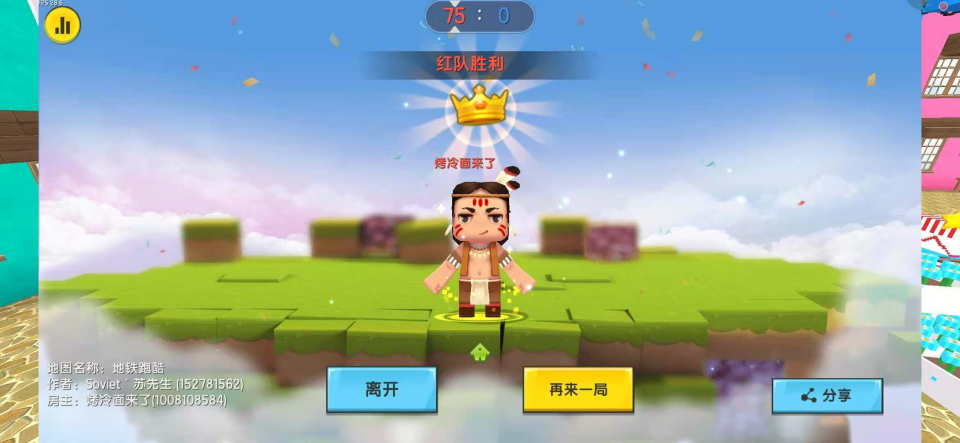Share the result via 分享 button

(826, 396)
